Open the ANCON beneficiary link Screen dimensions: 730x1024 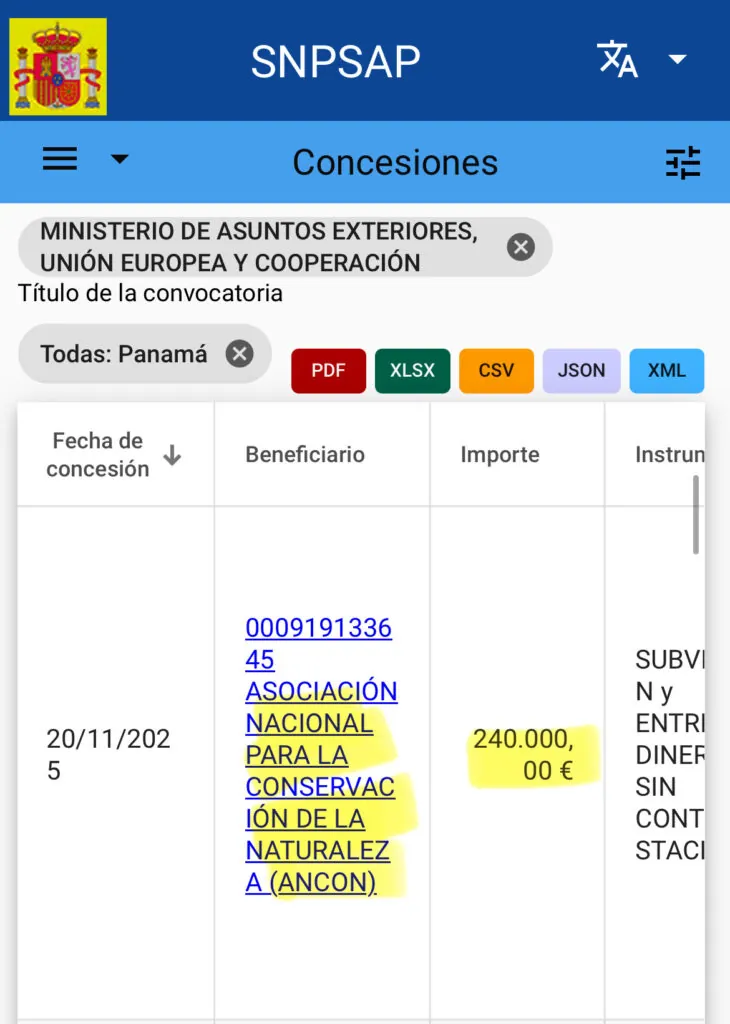(x=320, y=755)
